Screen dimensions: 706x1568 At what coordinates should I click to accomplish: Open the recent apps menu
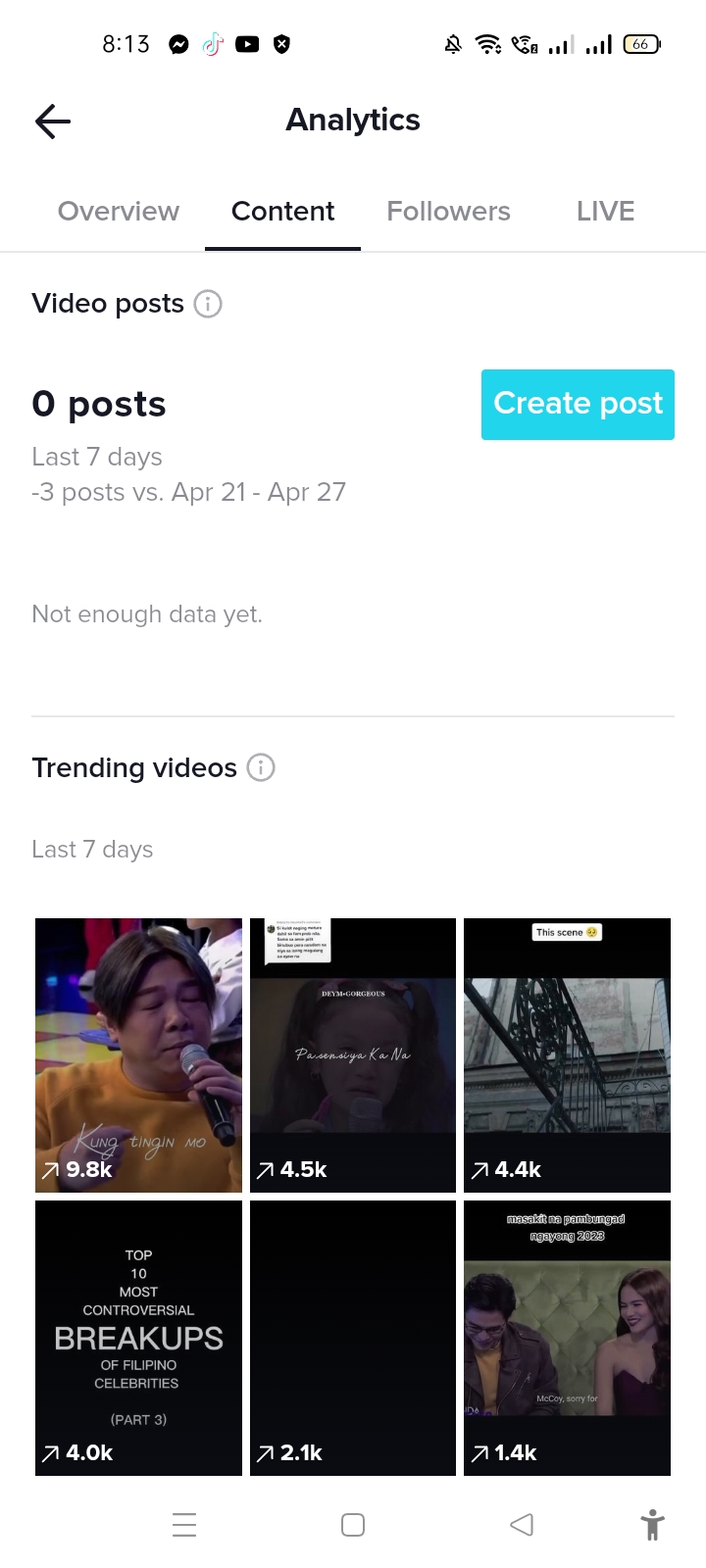pyautogui.click(x=184, y=1525)
